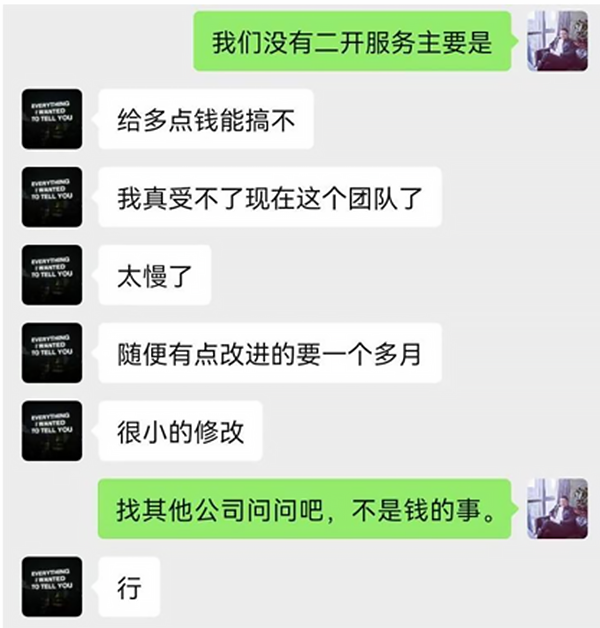This screenshot has height=628, width=600.
Task: Tap avatar next to '很小的修改'
Action: [x=52, y=430]
